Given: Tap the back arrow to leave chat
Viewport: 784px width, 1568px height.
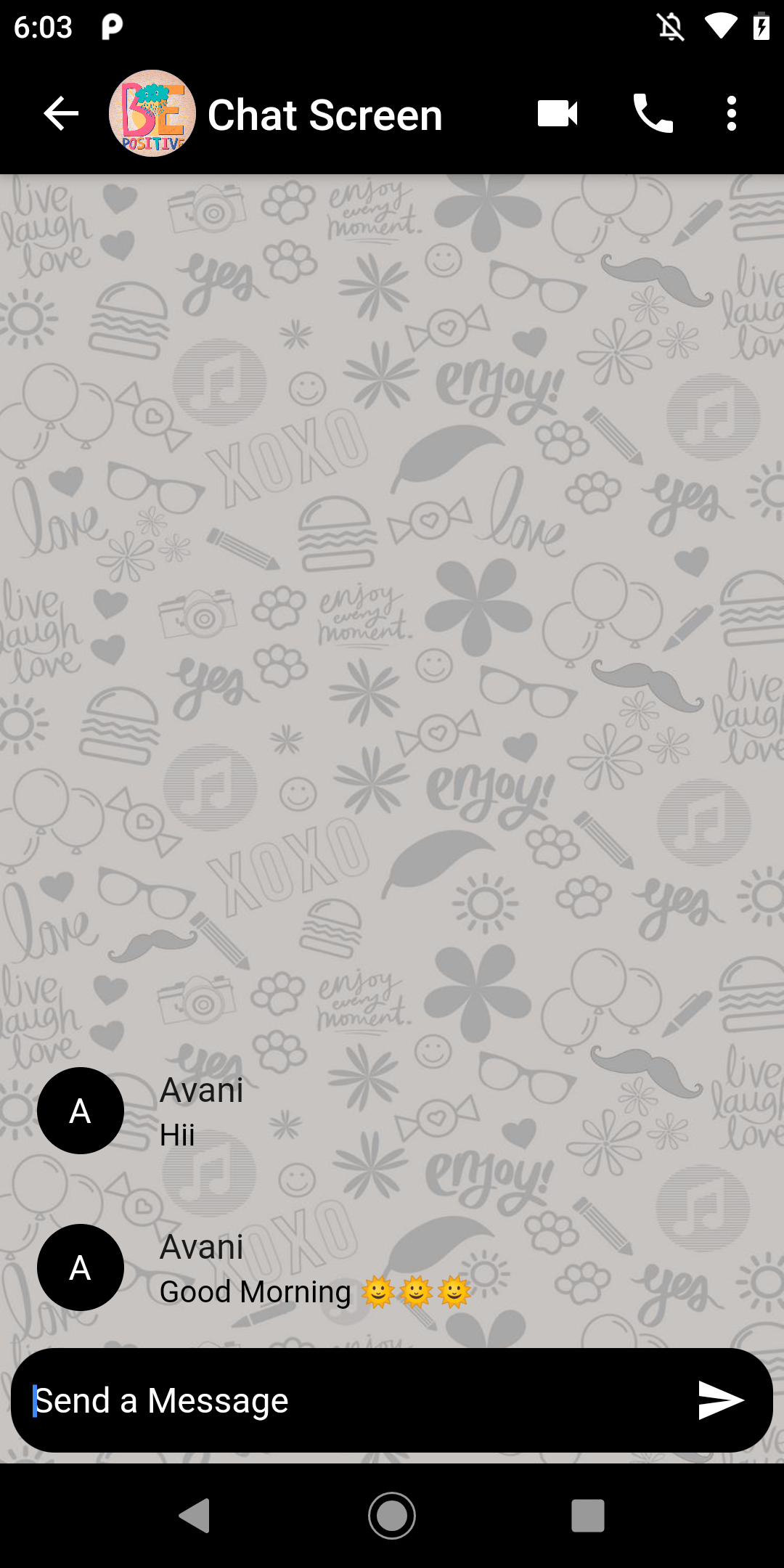Looking at the screenshot, I should pyautogui.click(x=61, y=113).
